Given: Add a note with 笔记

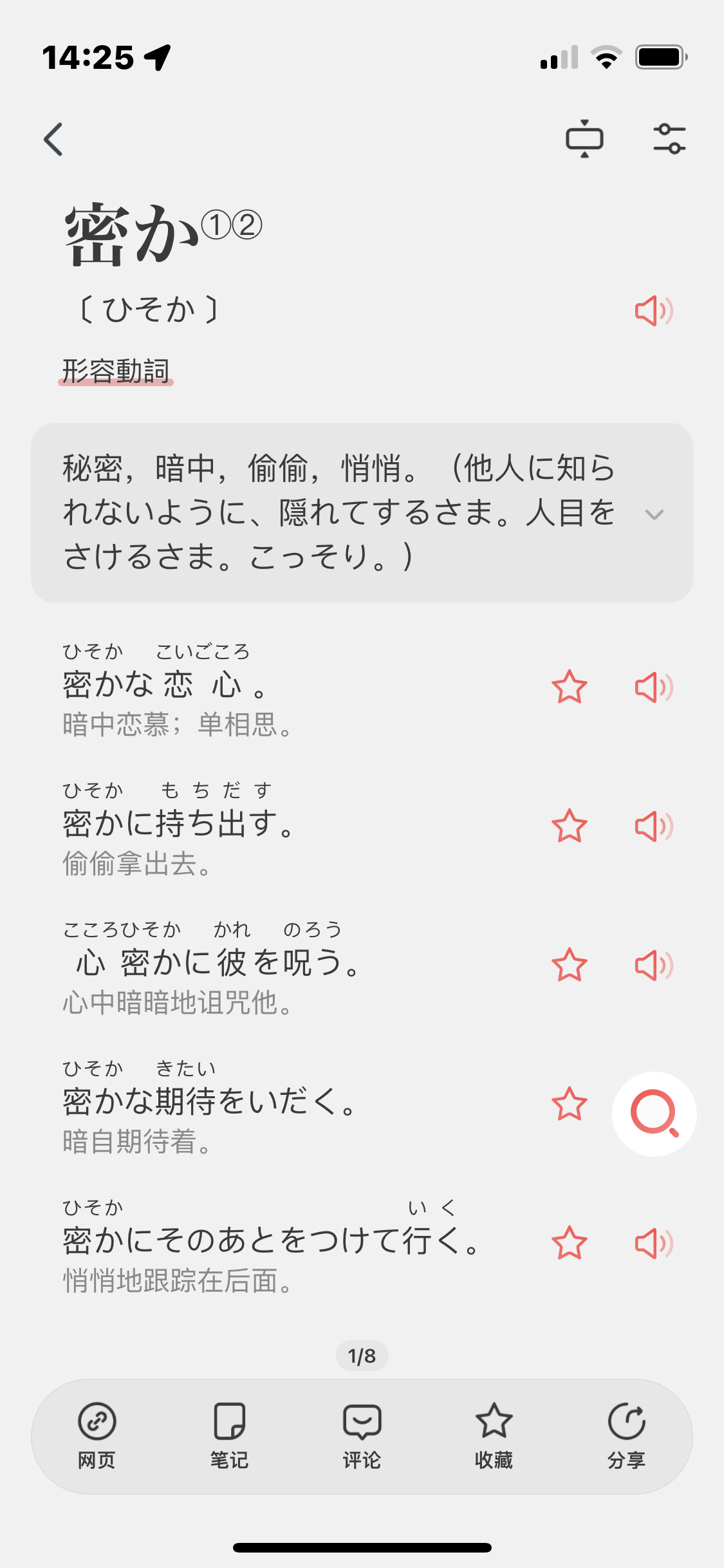Looking at the screenshot, I should tap(229, 1436).
